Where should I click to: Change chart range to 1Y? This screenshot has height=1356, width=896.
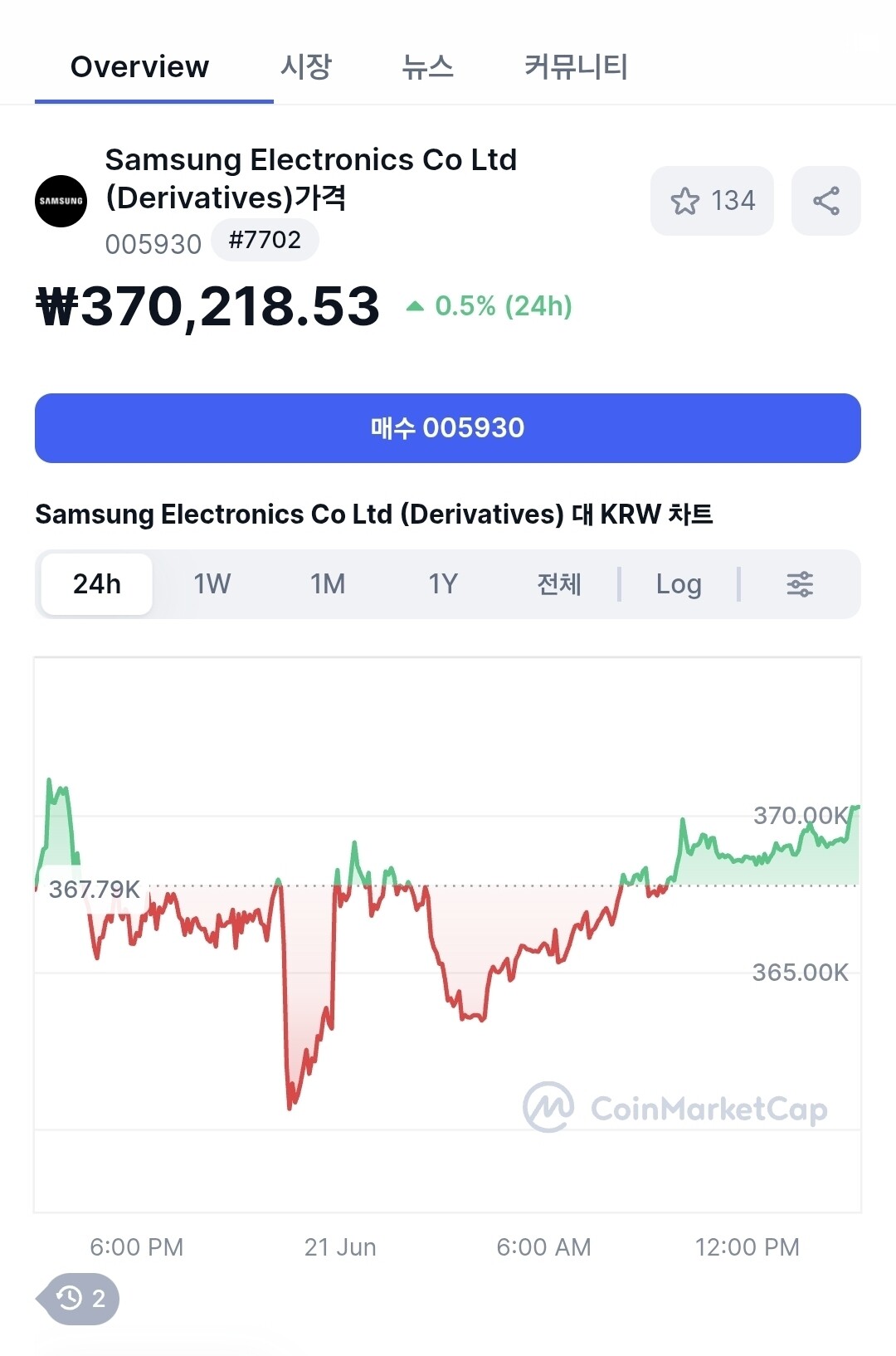443,584
